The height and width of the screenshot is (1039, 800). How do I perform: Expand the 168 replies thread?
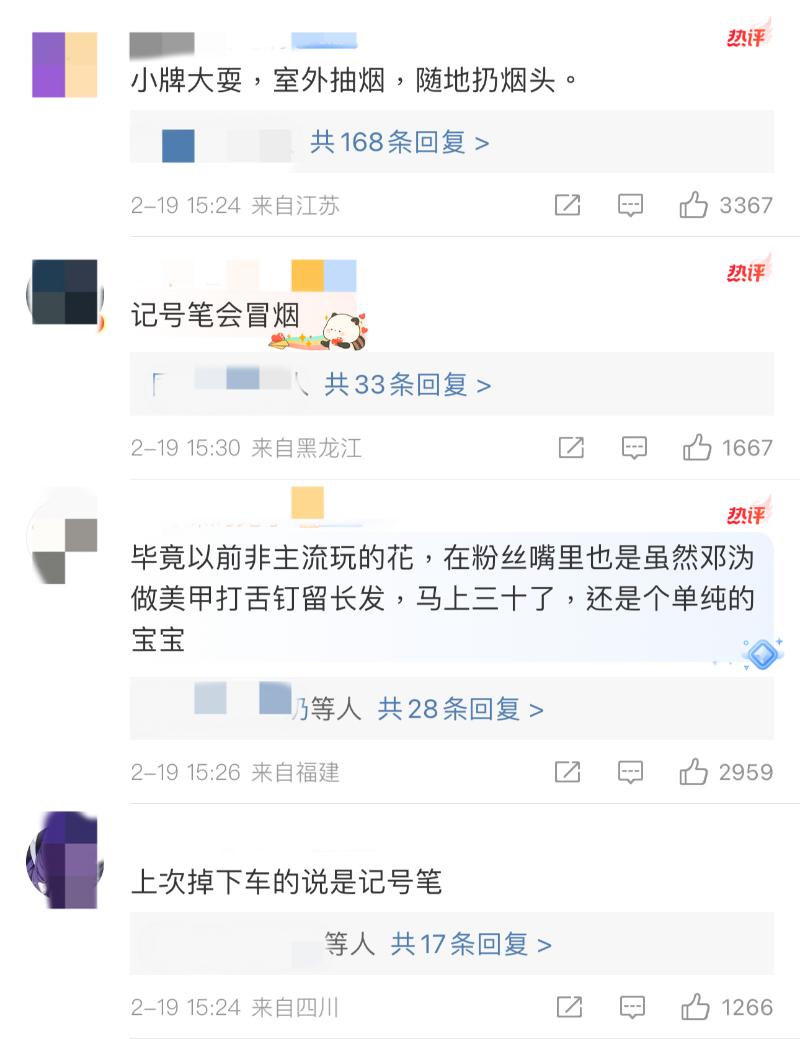[399, 143]
